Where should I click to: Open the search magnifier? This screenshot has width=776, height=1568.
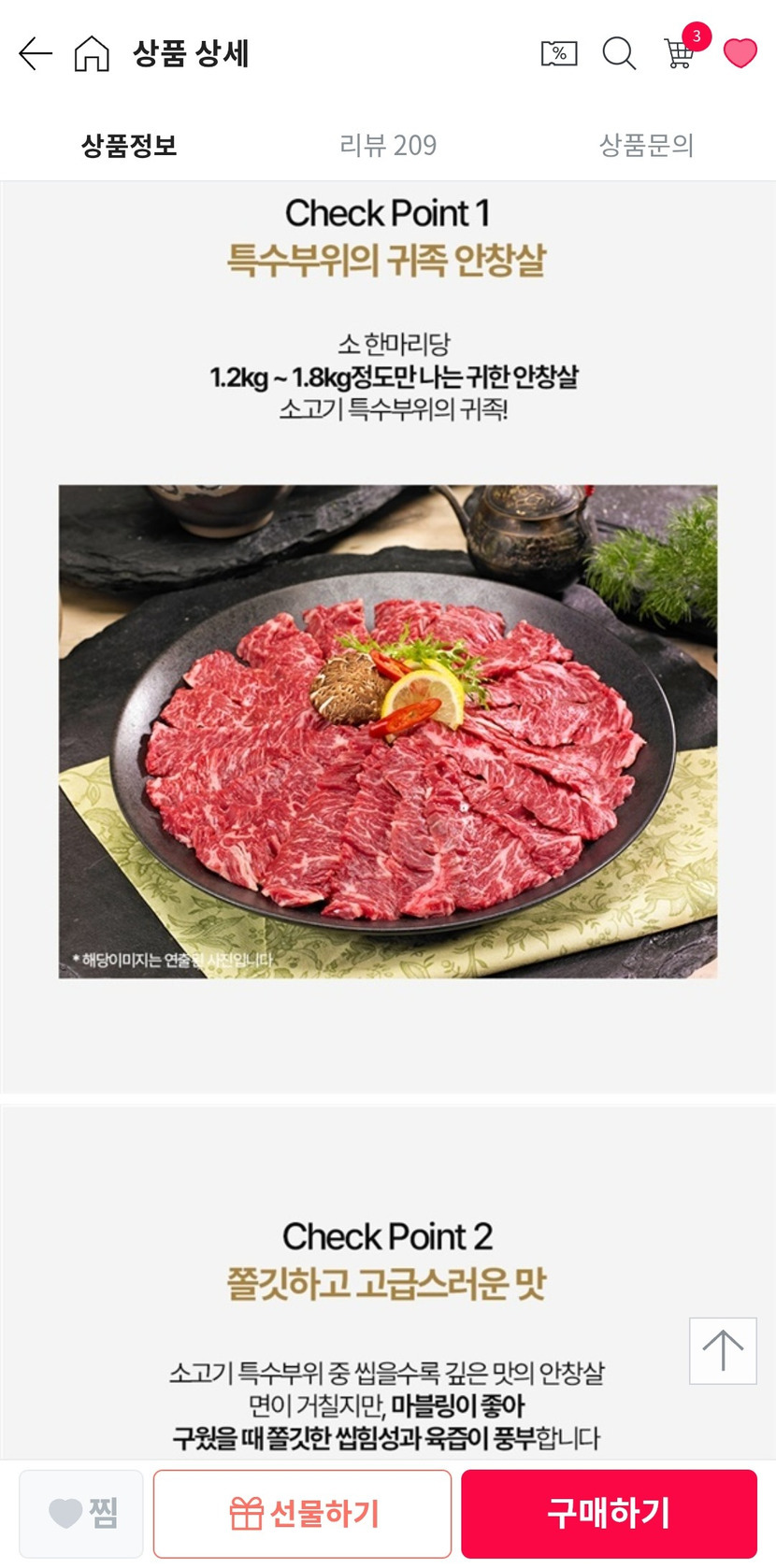pos(618,53)
